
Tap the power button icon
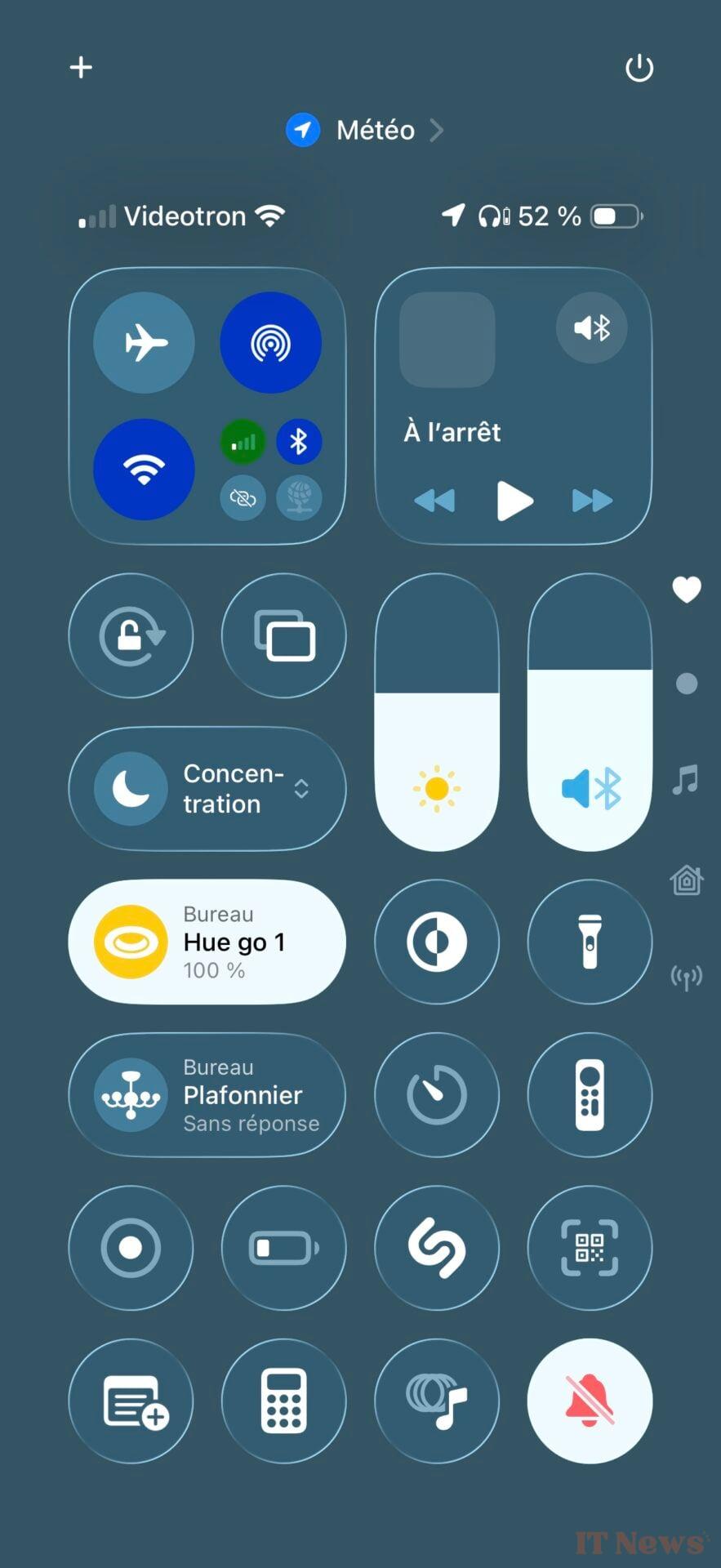click(639, 69)
